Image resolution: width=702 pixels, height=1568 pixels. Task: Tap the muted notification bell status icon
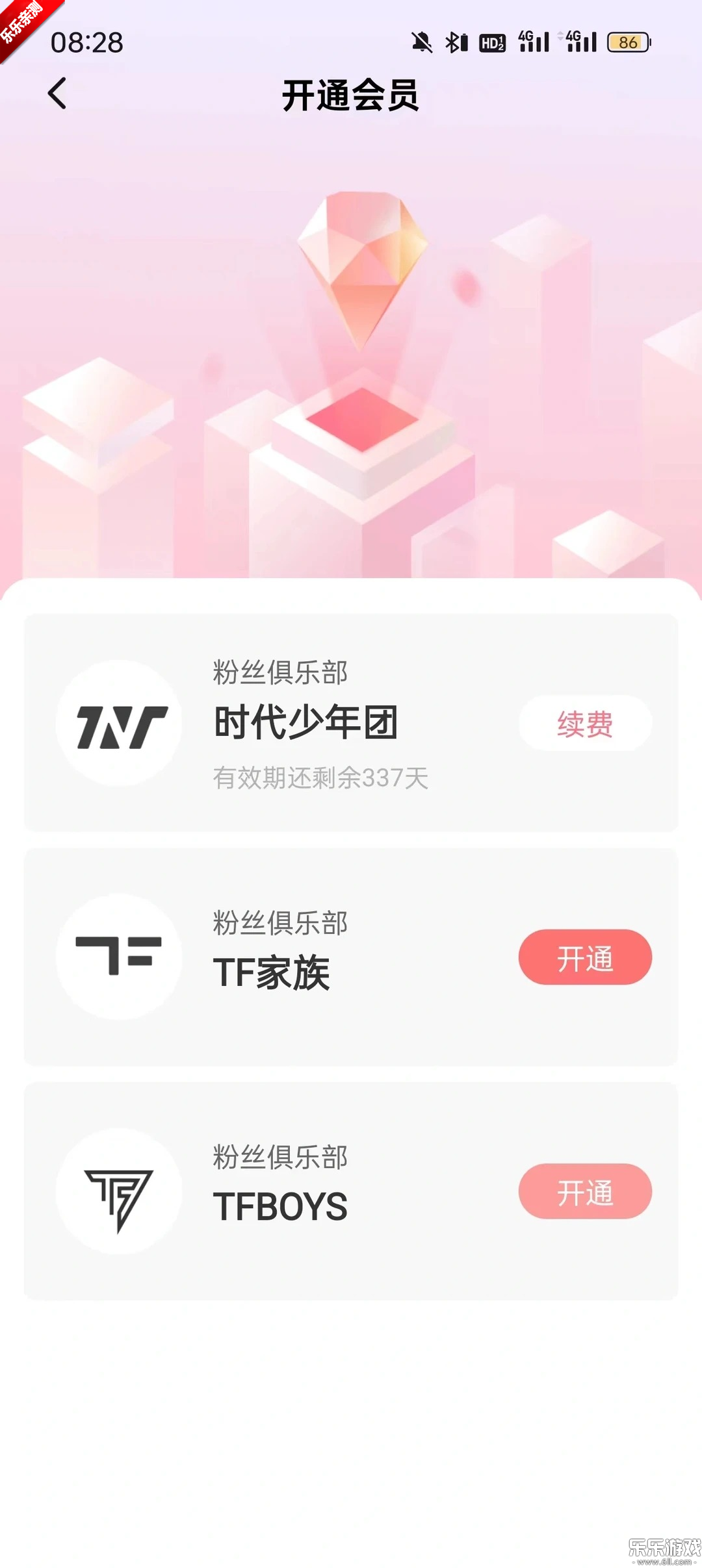coord(423,41)
